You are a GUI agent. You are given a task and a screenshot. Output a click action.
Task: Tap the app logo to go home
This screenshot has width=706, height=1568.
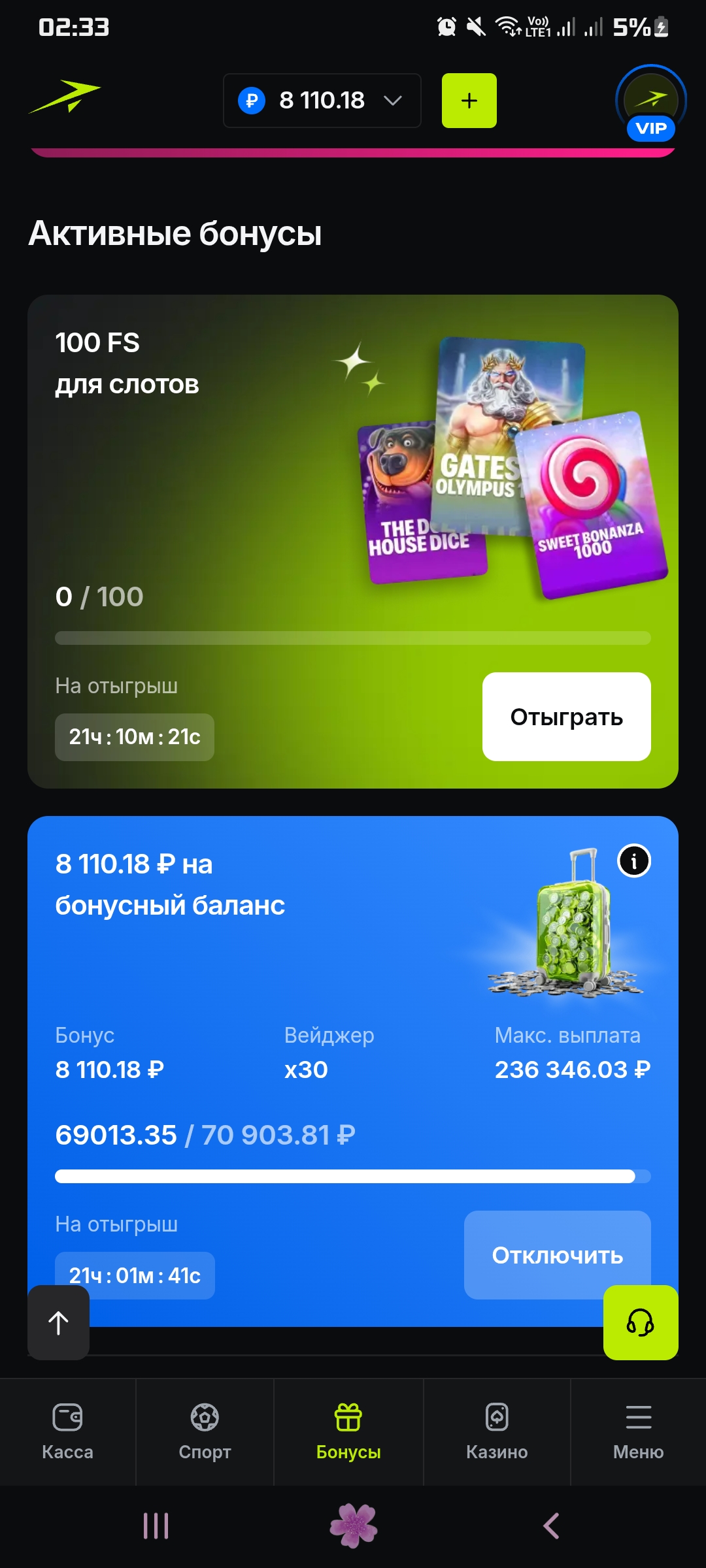pos(65,97)
